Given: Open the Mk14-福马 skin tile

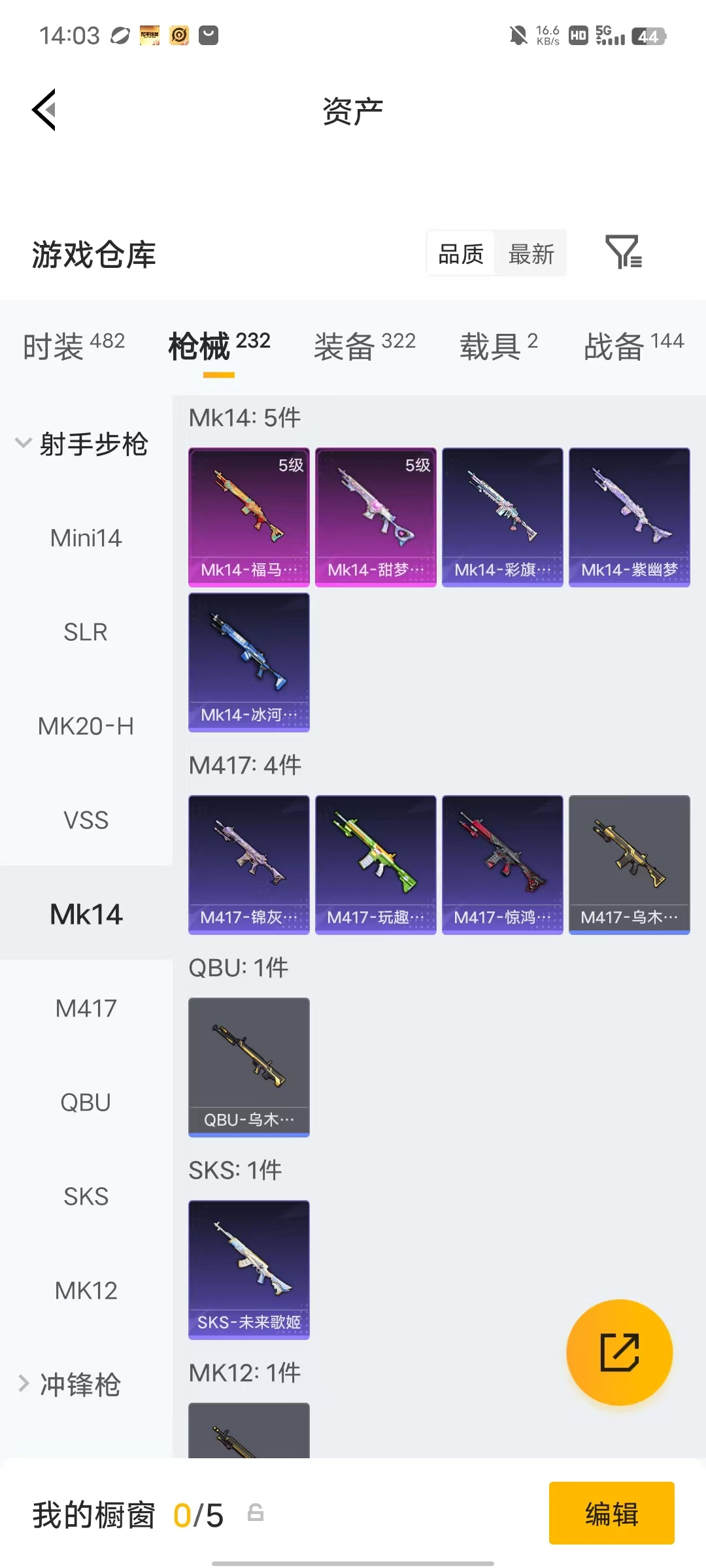Looking at the screenshot, I should (249, 517).
